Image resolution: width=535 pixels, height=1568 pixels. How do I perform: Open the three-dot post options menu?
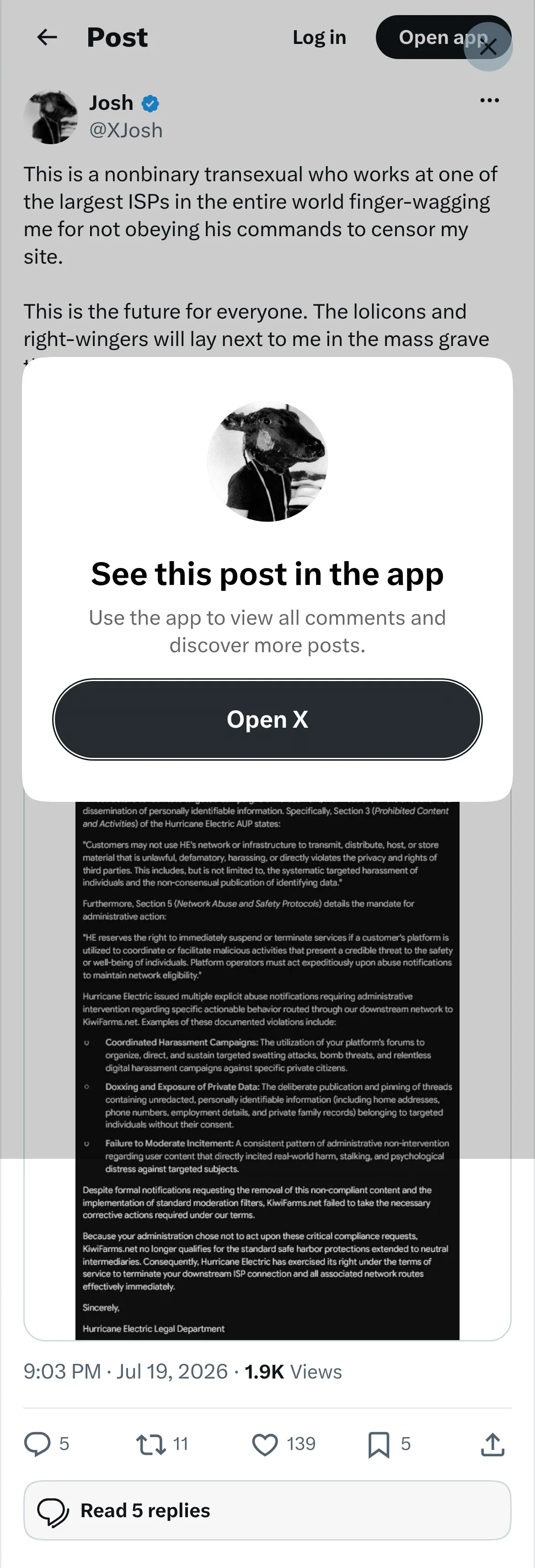pyautogui.click(x=489, y=100)
